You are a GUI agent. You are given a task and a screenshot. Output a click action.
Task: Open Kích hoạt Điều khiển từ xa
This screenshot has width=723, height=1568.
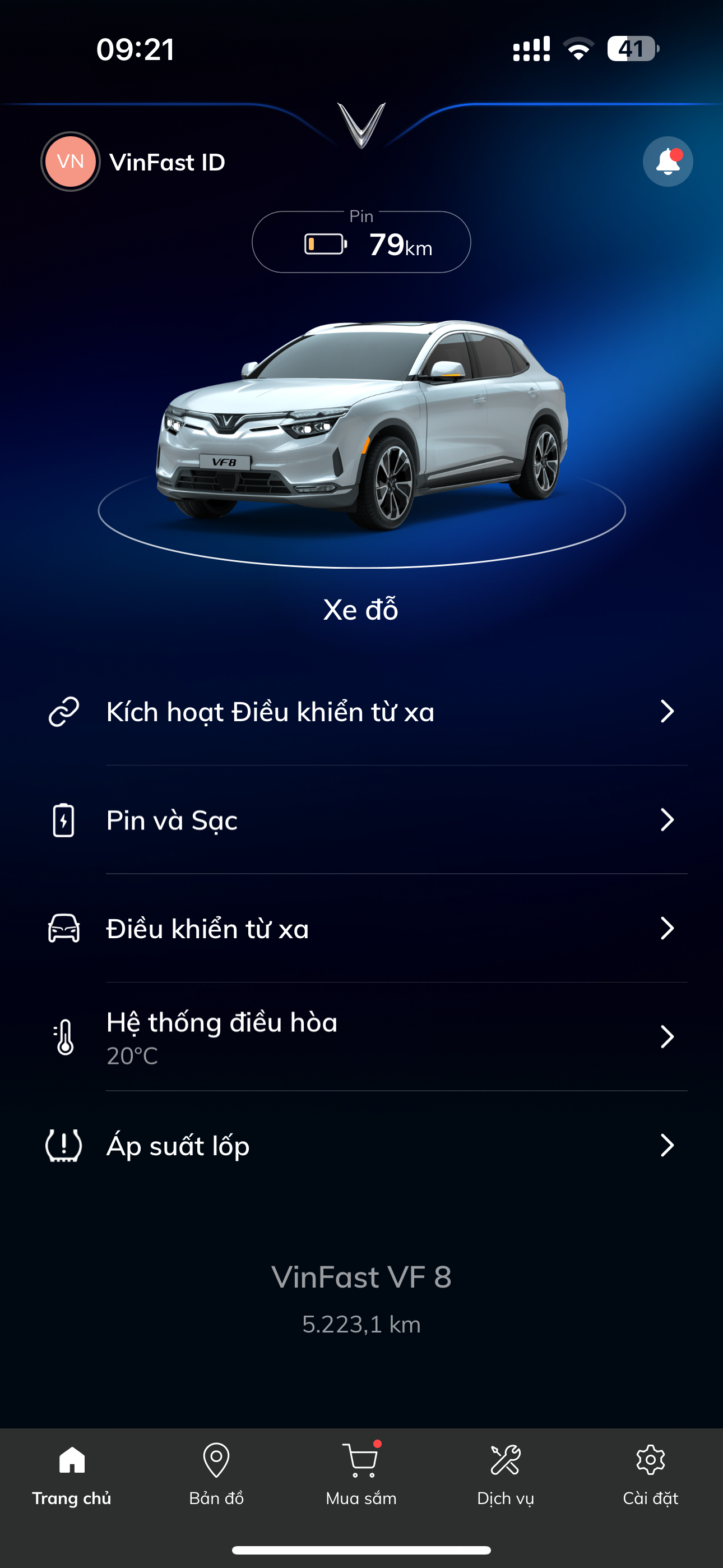[x=361, y=712]
